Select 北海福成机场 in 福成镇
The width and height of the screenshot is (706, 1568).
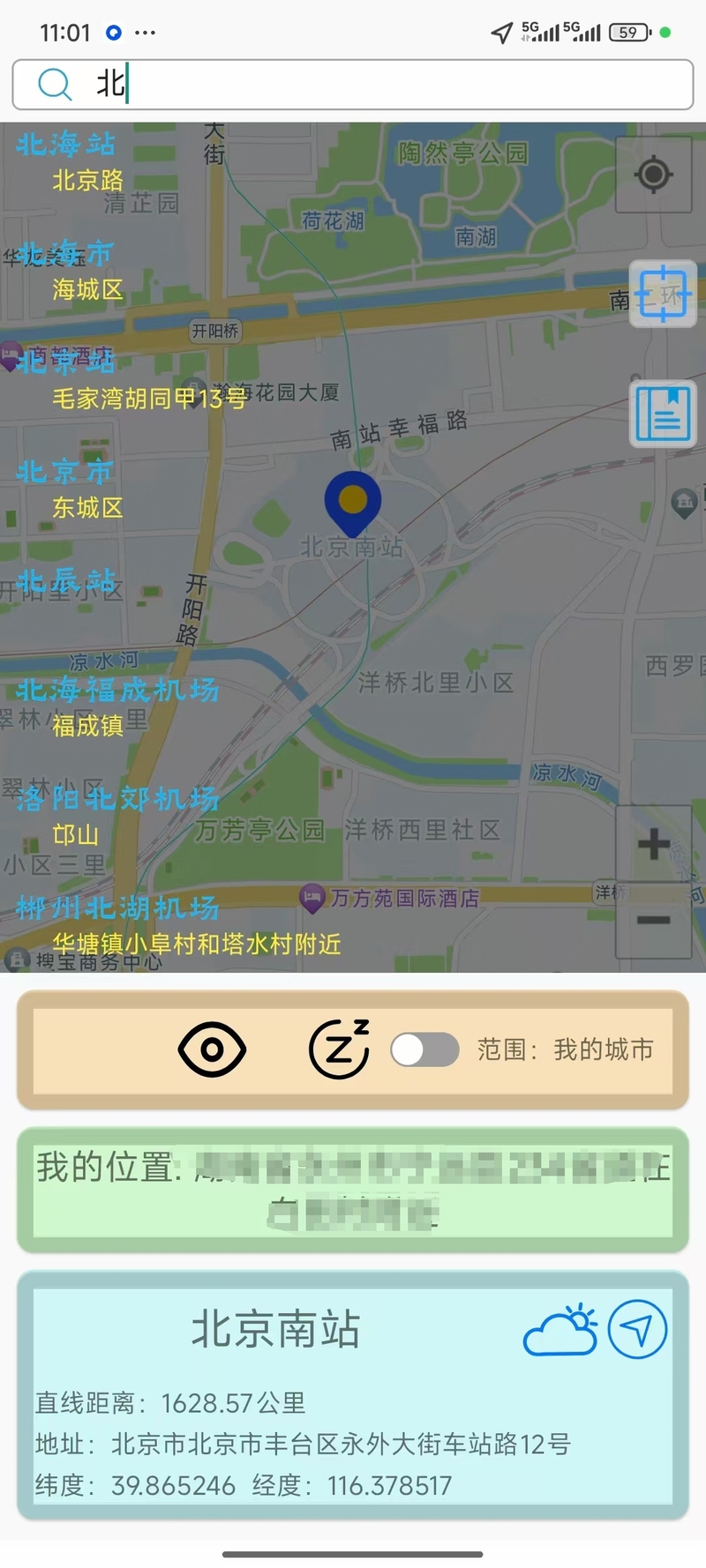117,707
